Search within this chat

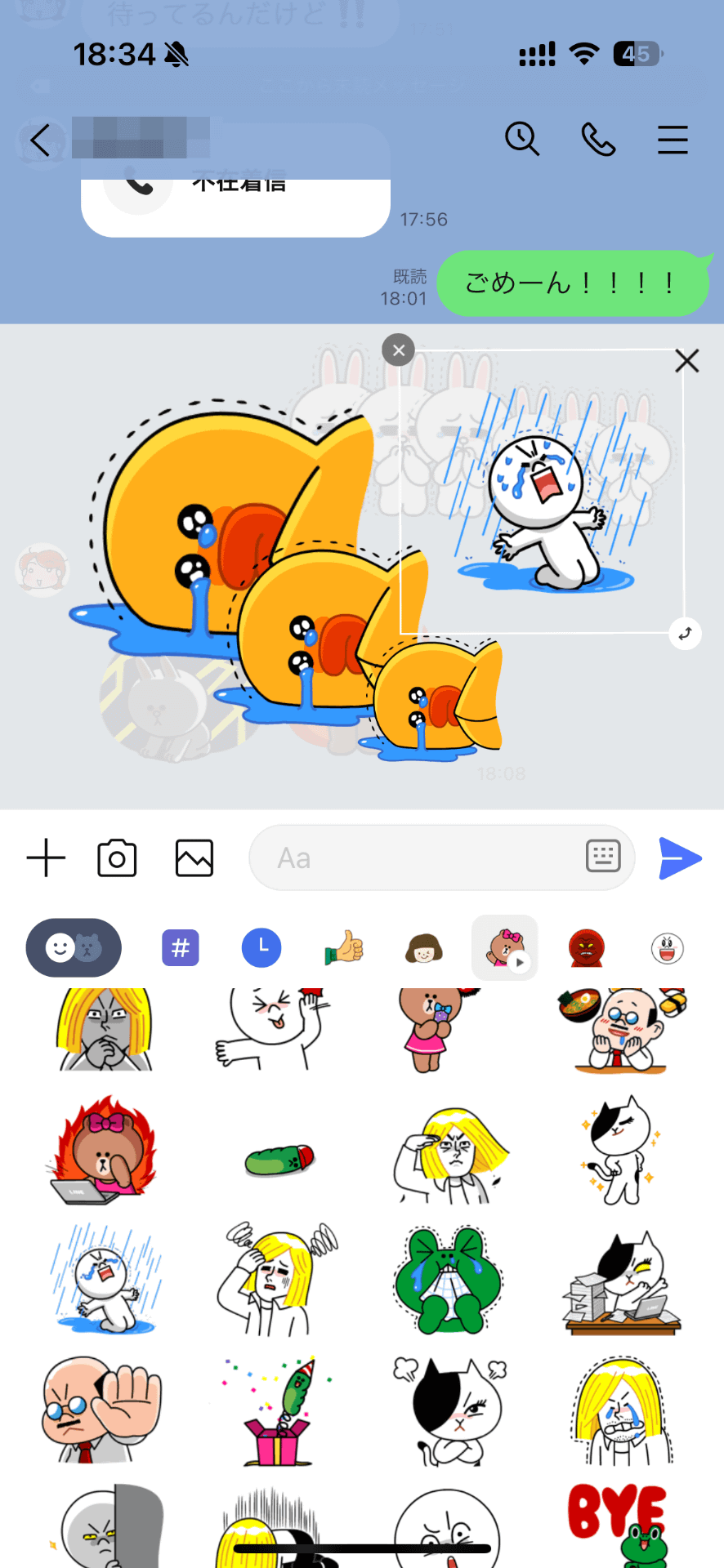tap(521, 140)
